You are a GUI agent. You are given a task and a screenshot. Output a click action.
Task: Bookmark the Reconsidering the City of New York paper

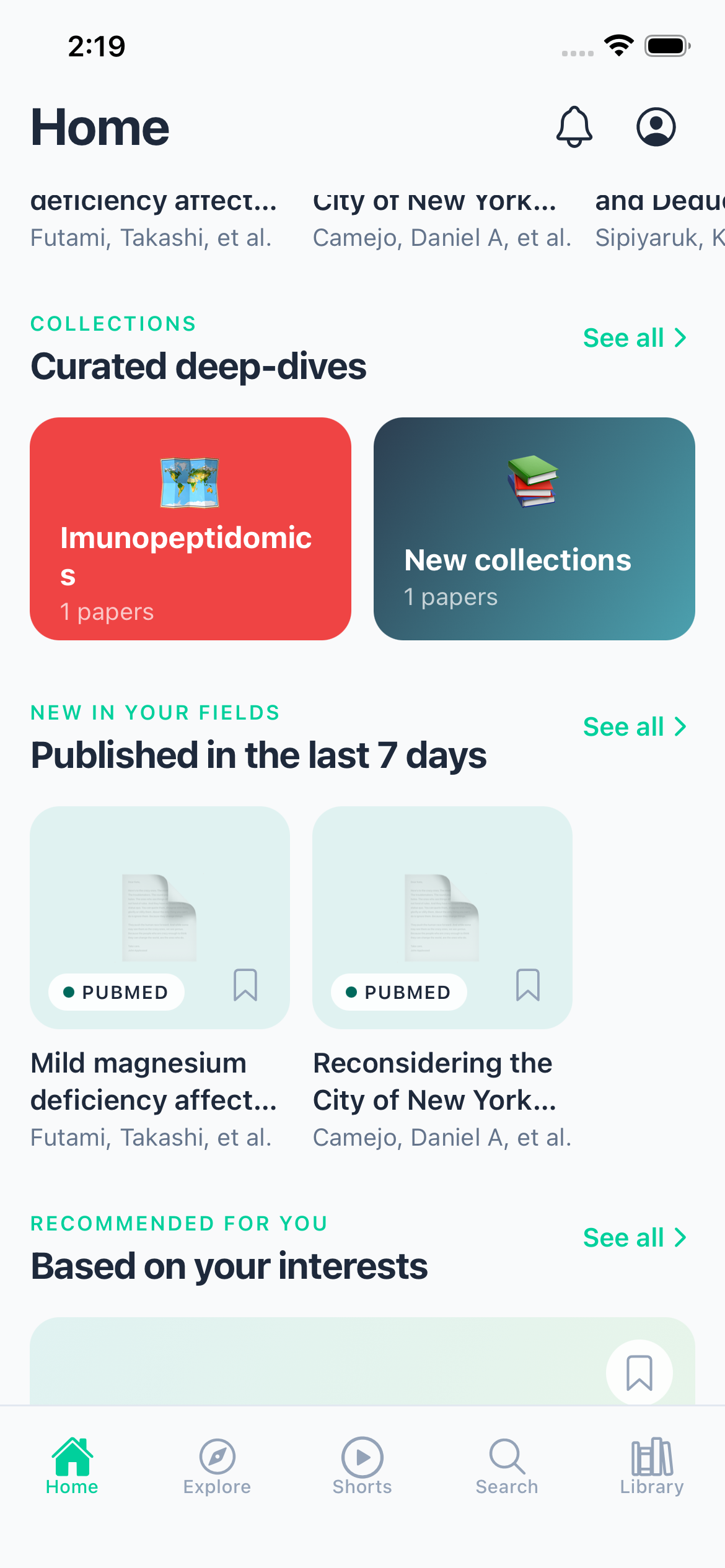pos(528,985)
